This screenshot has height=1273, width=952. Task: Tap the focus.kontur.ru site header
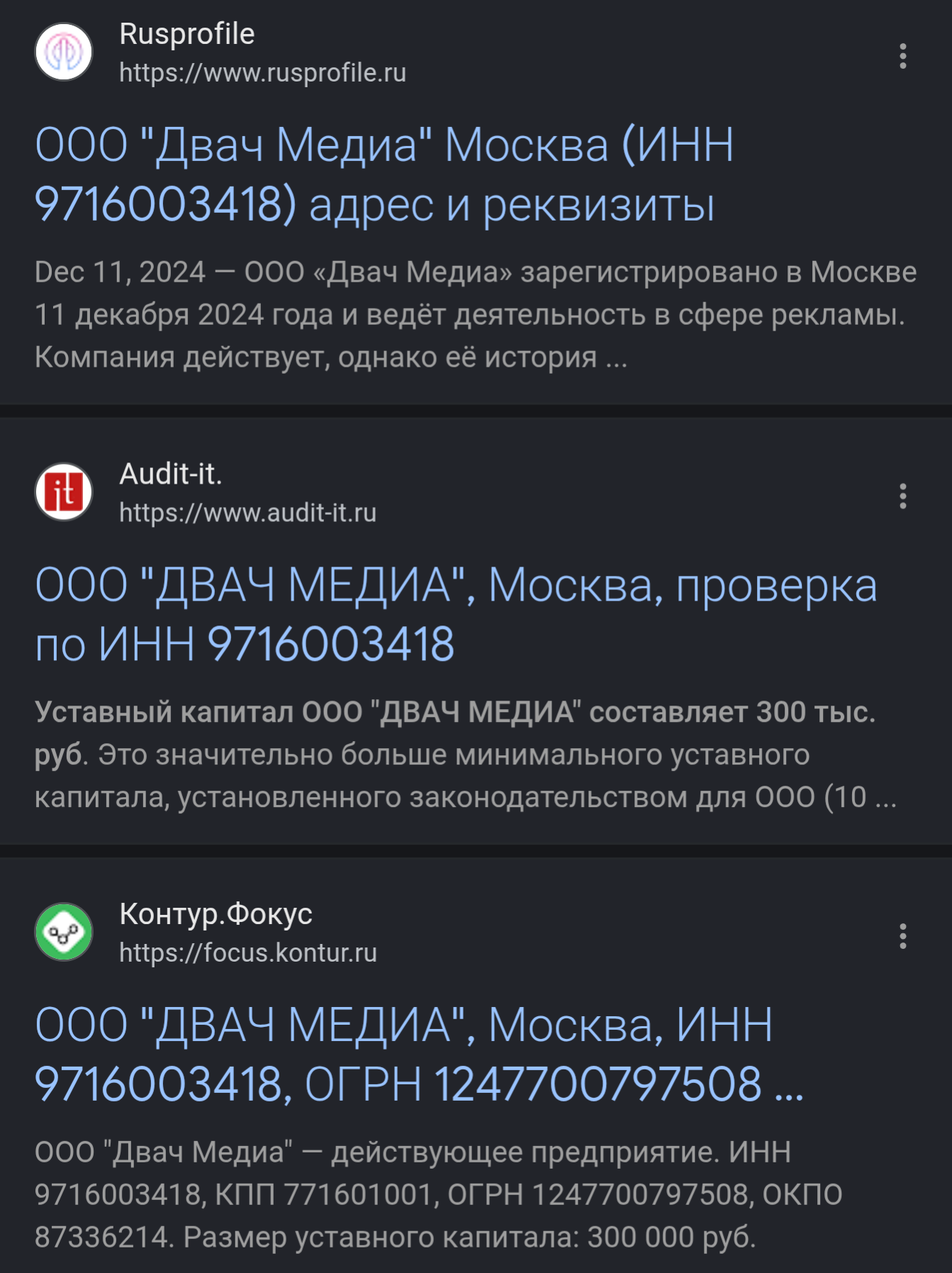[206, 933]
